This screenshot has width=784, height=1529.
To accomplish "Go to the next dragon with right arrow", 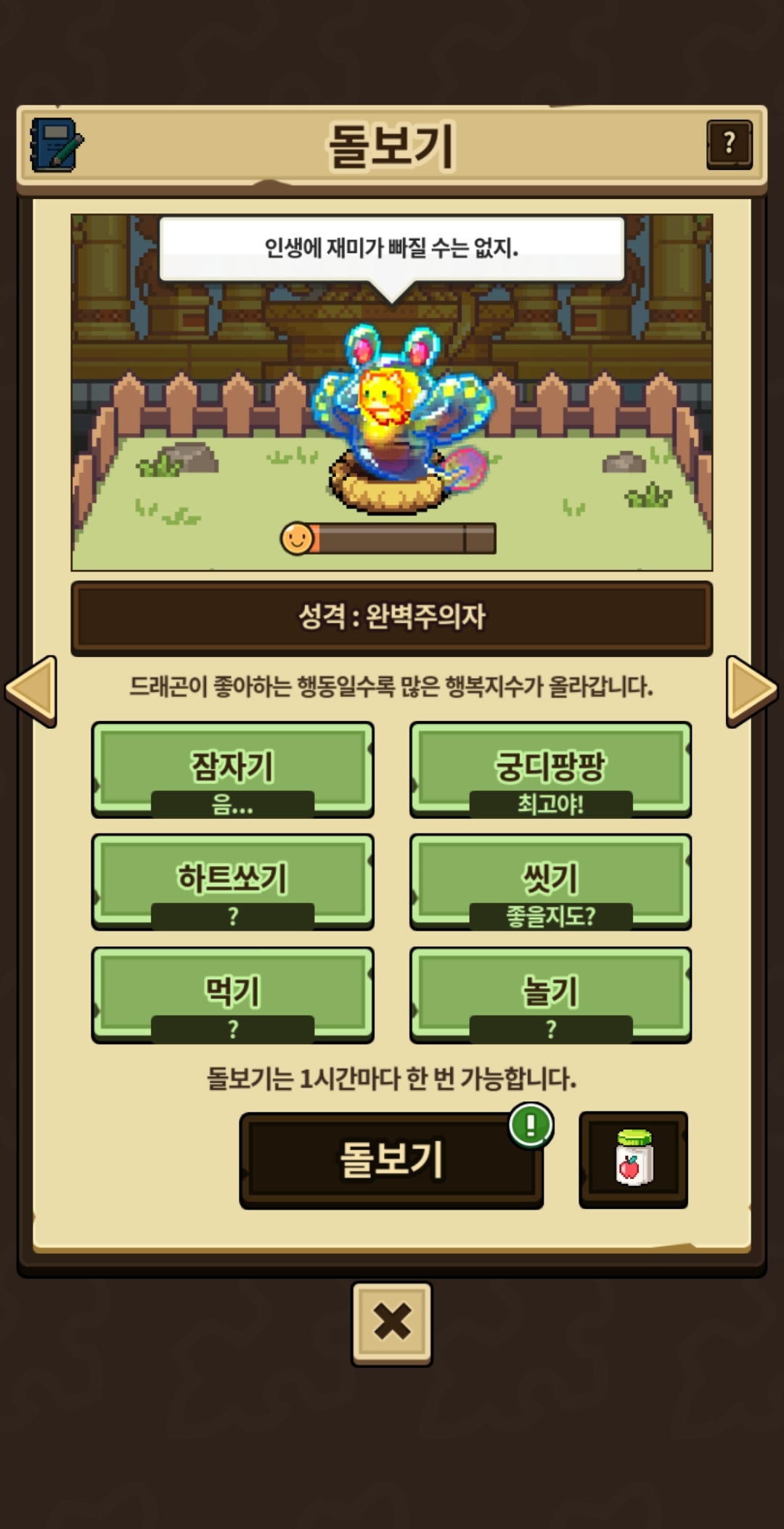I will pyautogui.click(x=751, y=690).
